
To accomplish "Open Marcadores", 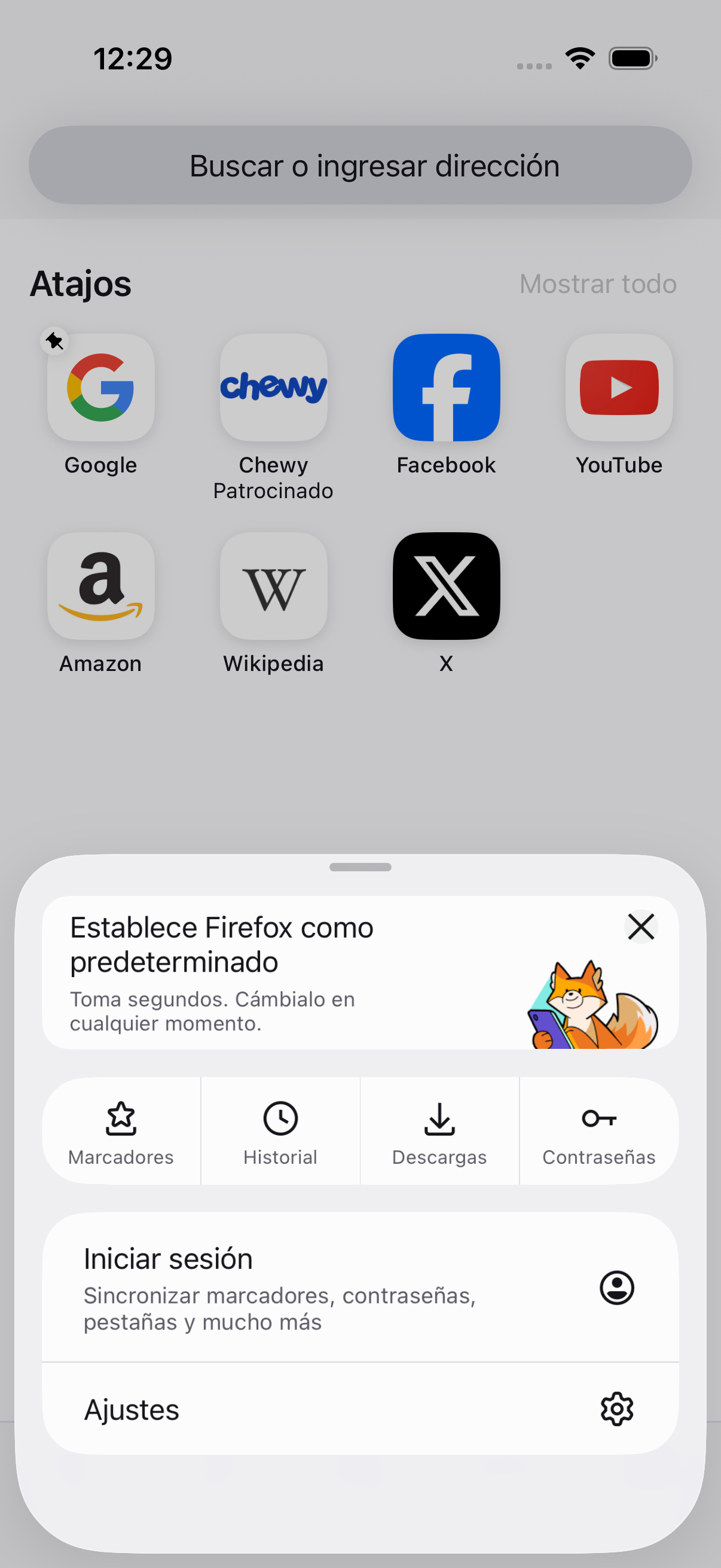I will point(121,1130).
